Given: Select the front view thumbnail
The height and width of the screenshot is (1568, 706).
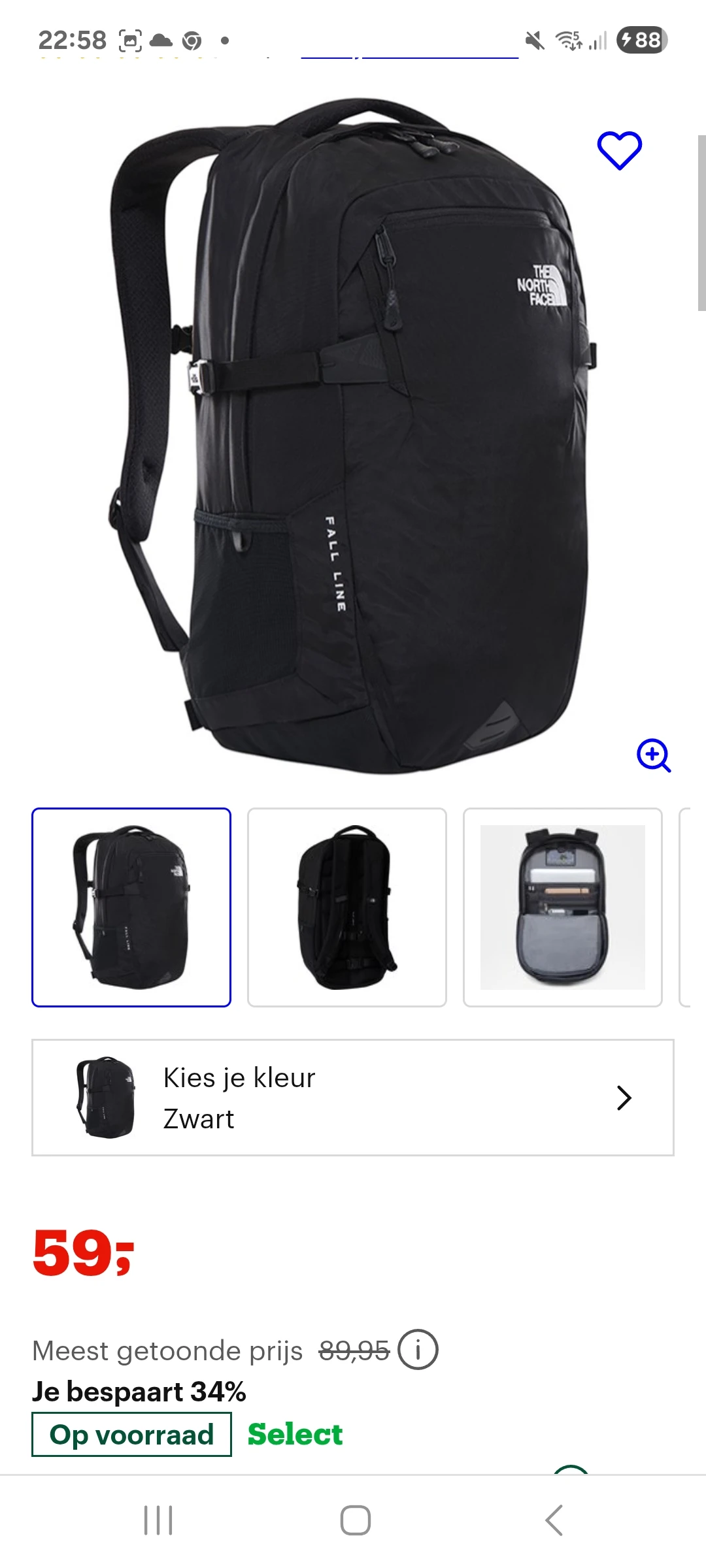Looking at the screenshot, I should [131, 907].
